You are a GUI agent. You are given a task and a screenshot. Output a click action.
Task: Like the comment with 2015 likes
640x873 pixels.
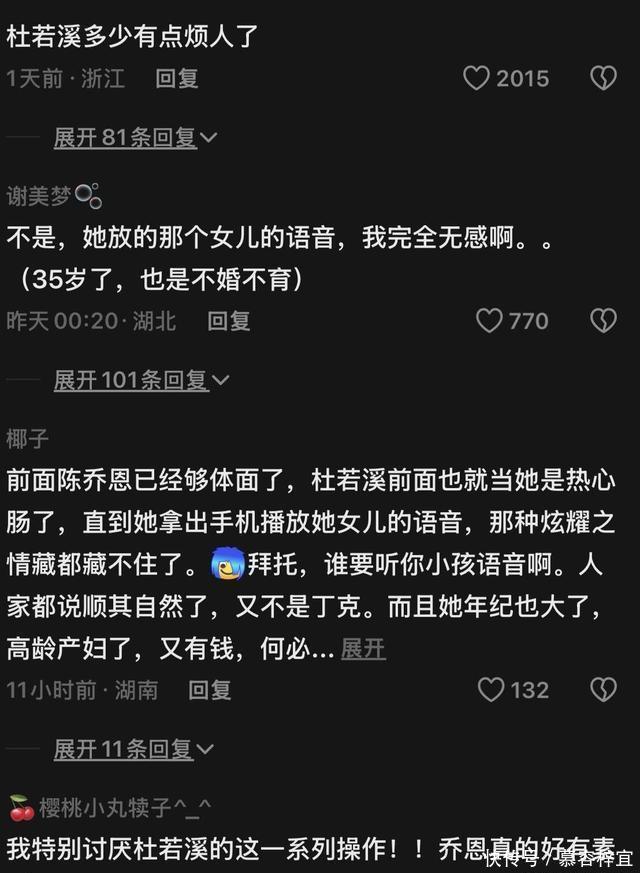[477, 78]
